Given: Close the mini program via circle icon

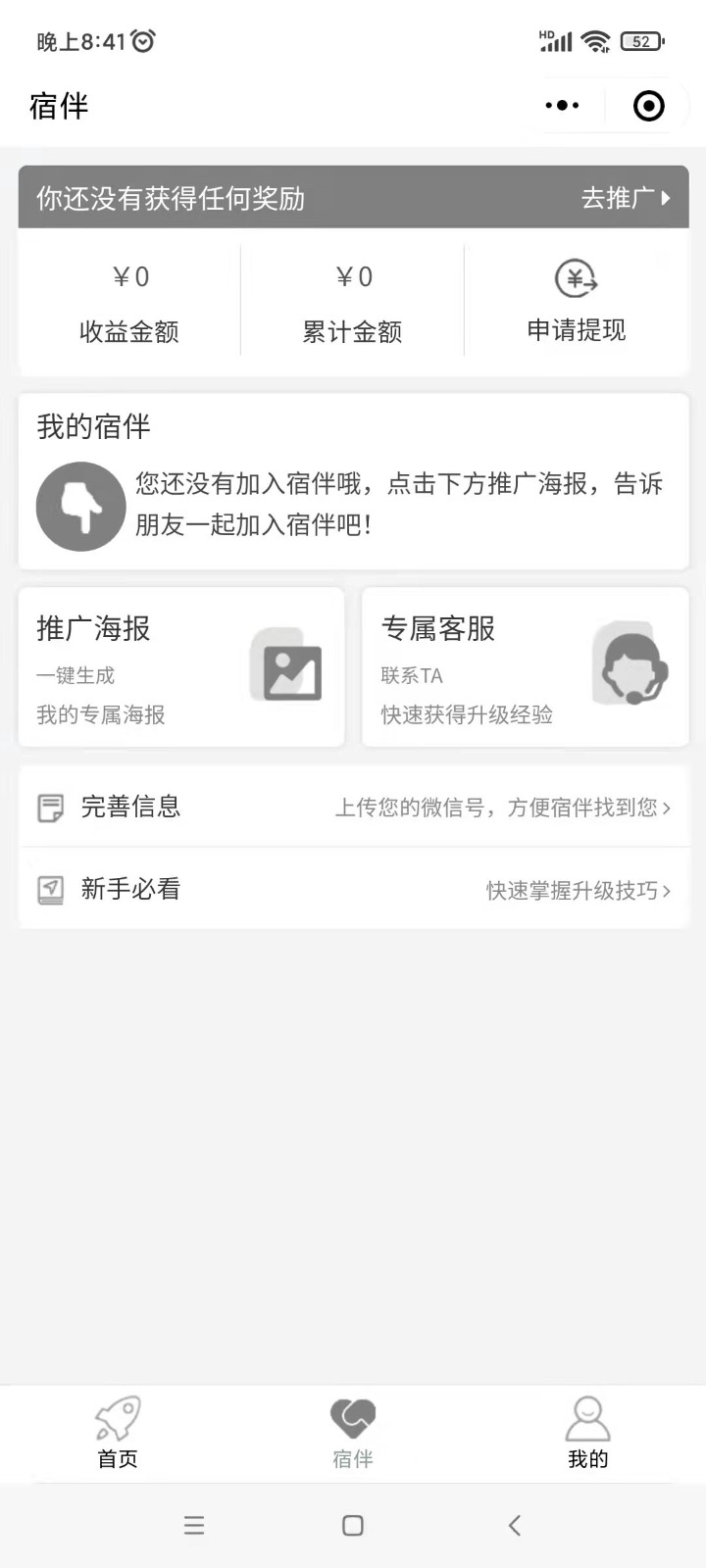Looking at the screenshot, I should pyautogui.click(x=649, y=106).
